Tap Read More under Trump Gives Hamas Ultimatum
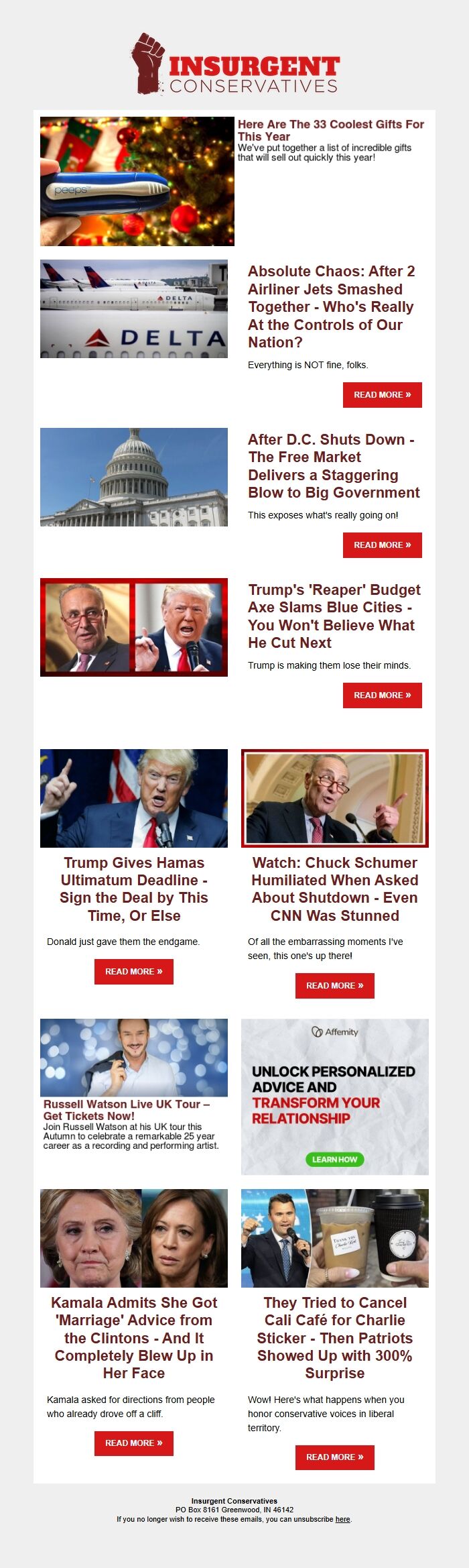Image resolution: width=469 pixels, height=1568 pixels. 133,972
